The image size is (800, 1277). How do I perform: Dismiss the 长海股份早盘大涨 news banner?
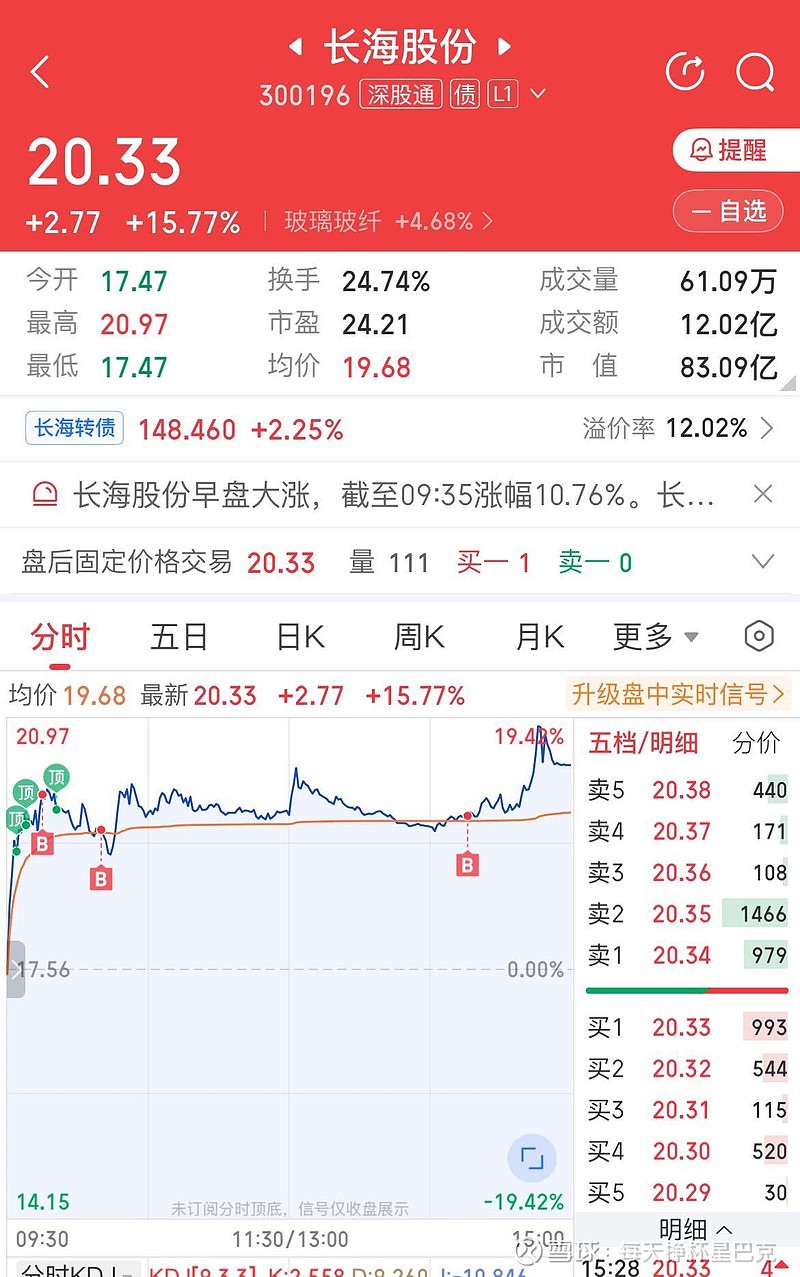click(x=763, y=494)
